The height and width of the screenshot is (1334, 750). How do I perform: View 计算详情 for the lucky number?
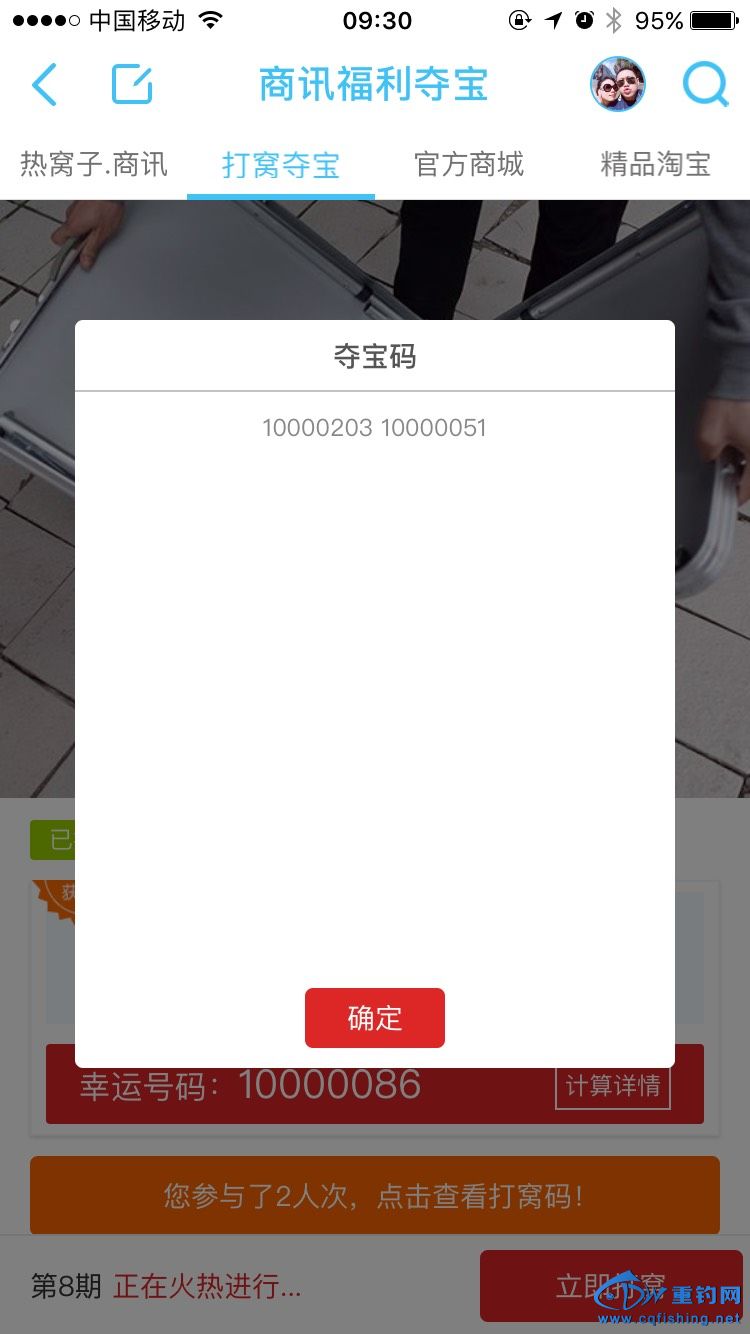613,1087
